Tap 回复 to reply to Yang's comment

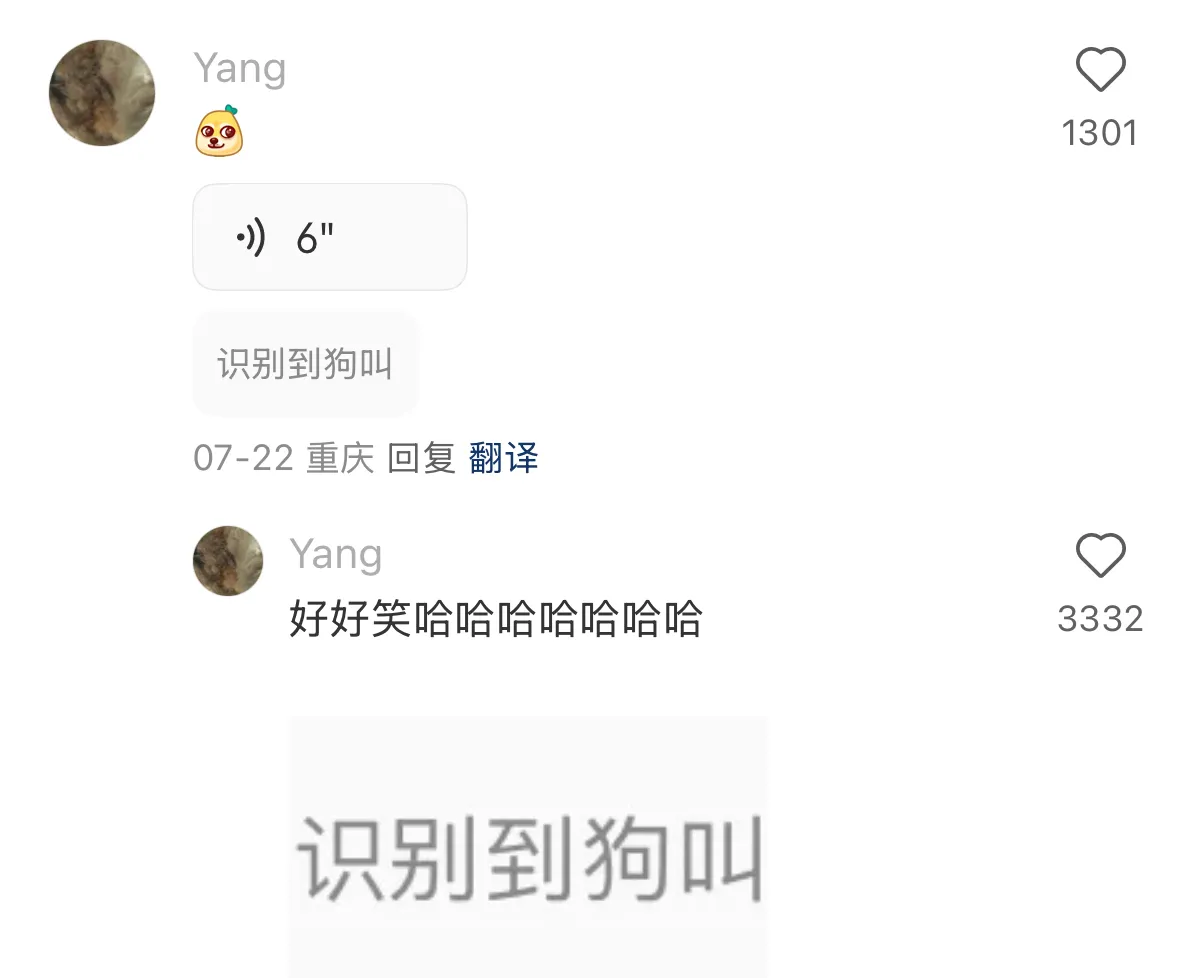pyautogui.click(x=421, y=459)
